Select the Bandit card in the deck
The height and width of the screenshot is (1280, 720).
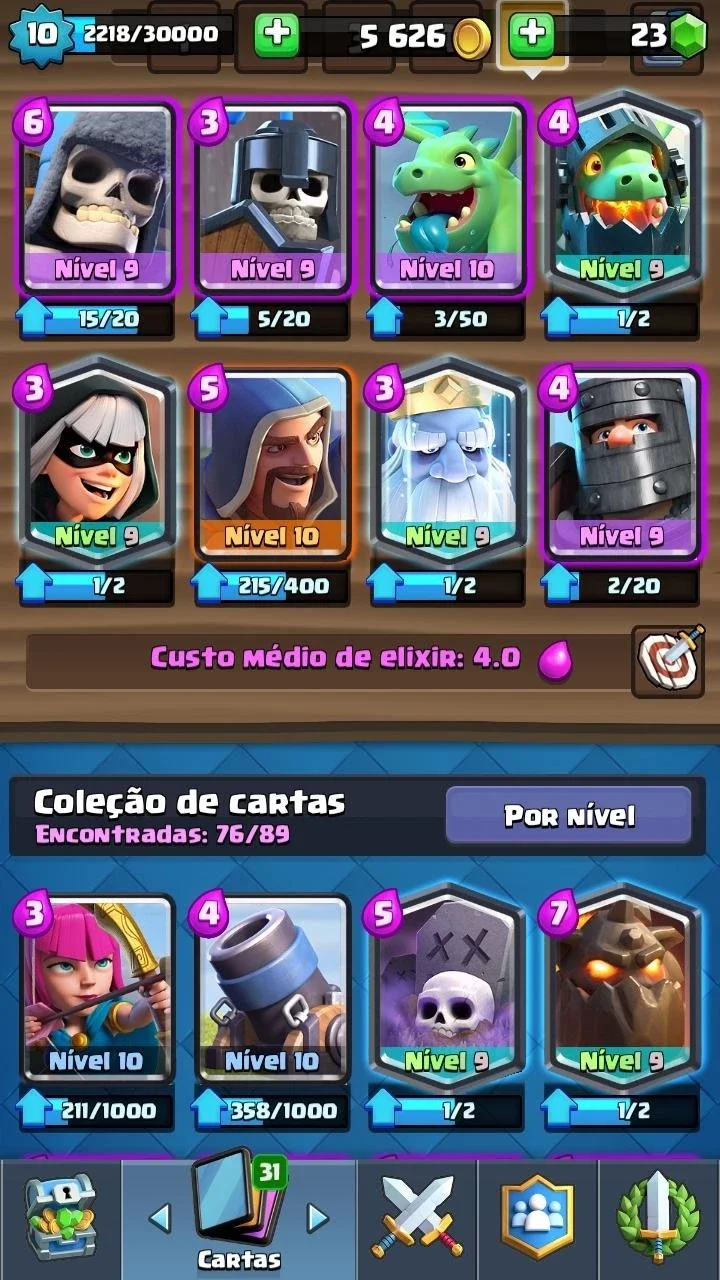[x=96, y=467]
